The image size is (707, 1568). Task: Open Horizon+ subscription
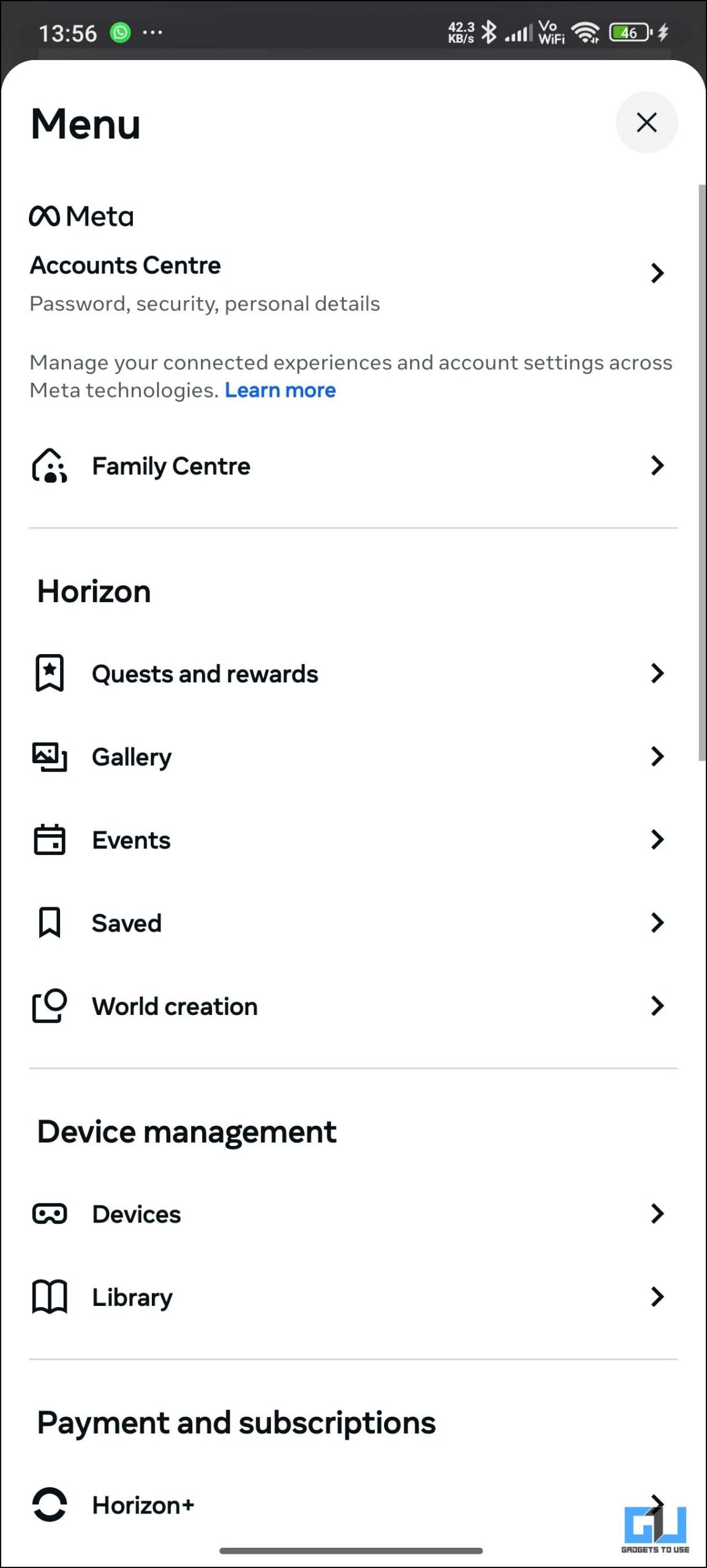pyautogui.click(x=353, y=1505)
